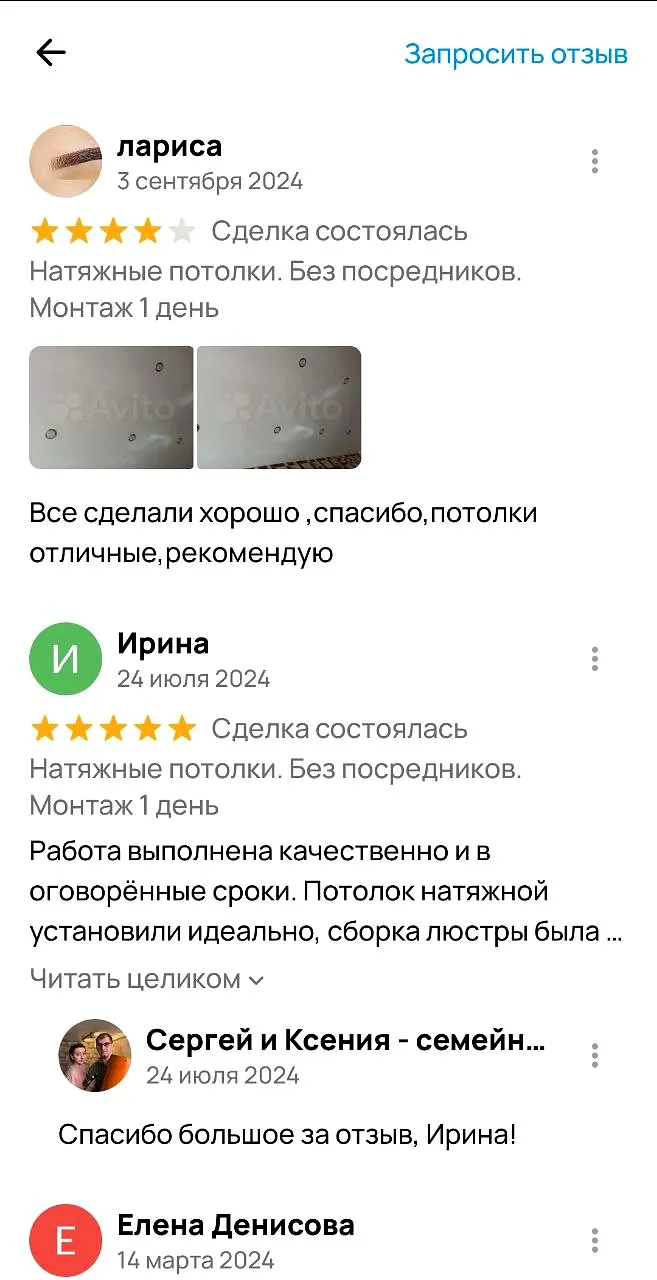Open the Елена Денисова profile avatar

coord(66,1240)
